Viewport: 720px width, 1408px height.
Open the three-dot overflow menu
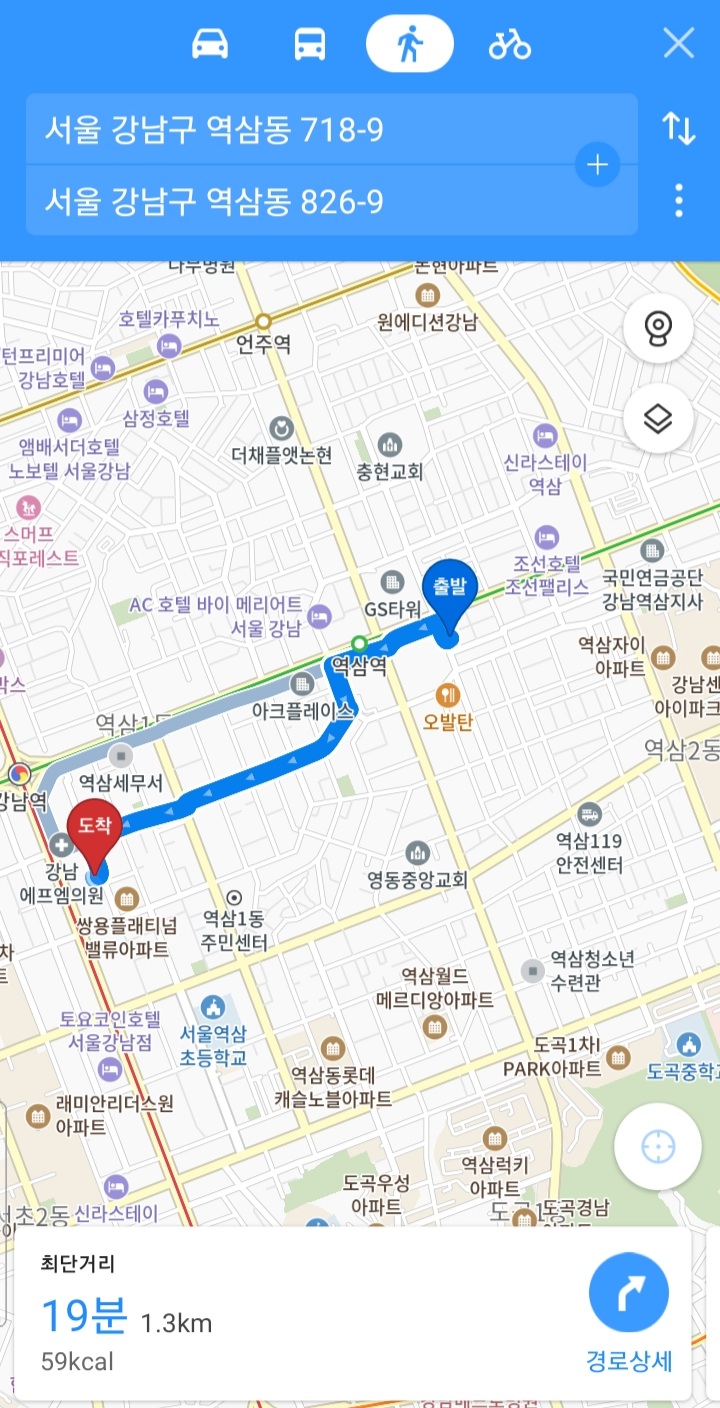(679, 201)
